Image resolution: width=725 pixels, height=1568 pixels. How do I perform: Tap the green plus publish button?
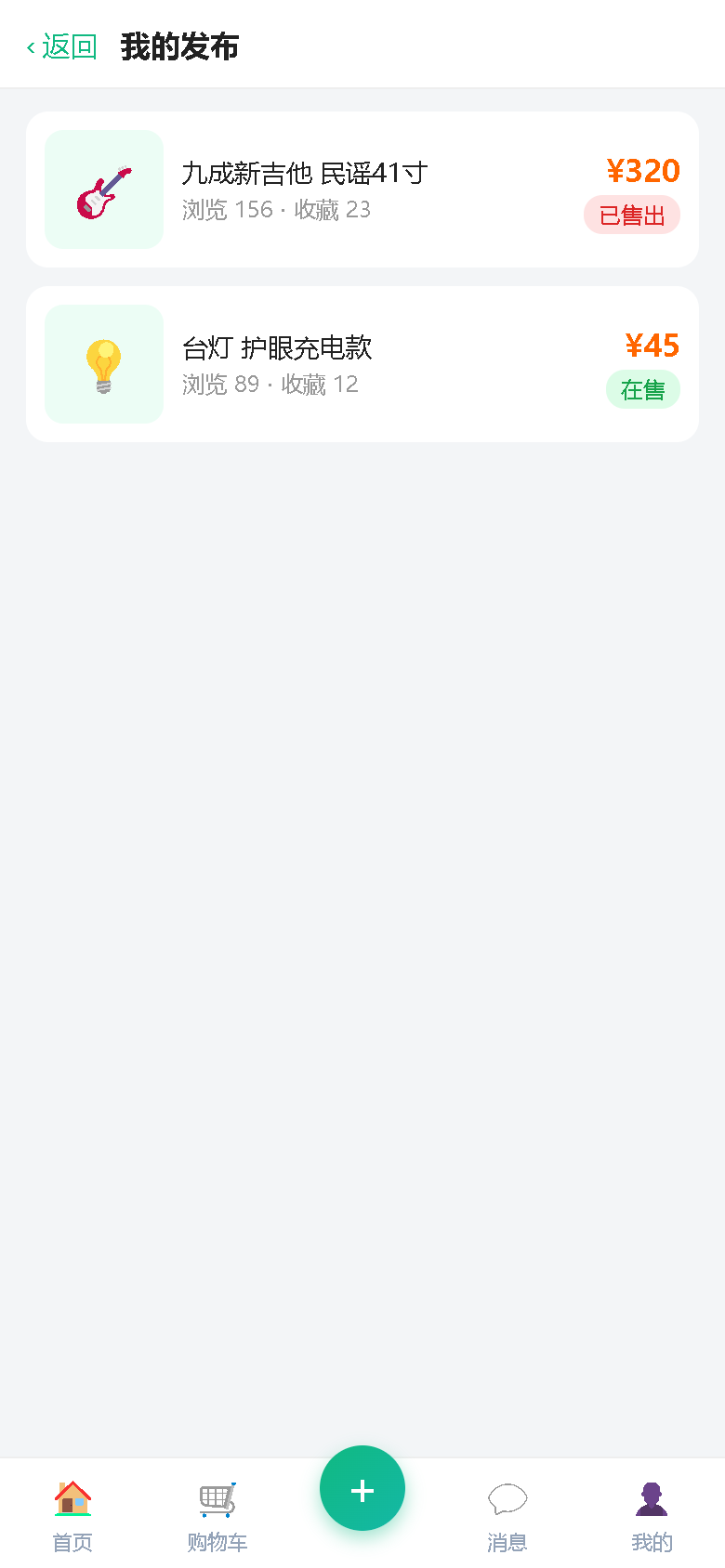tap(362, 1488)
